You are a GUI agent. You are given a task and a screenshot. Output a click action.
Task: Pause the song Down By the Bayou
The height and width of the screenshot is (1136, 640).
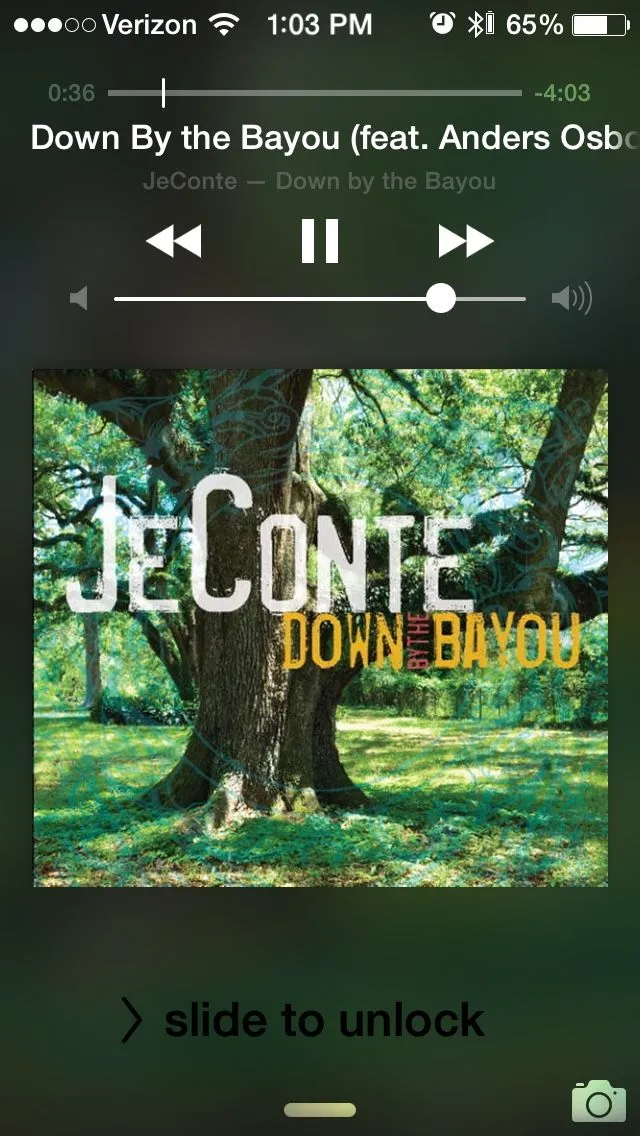pos(320,241)
